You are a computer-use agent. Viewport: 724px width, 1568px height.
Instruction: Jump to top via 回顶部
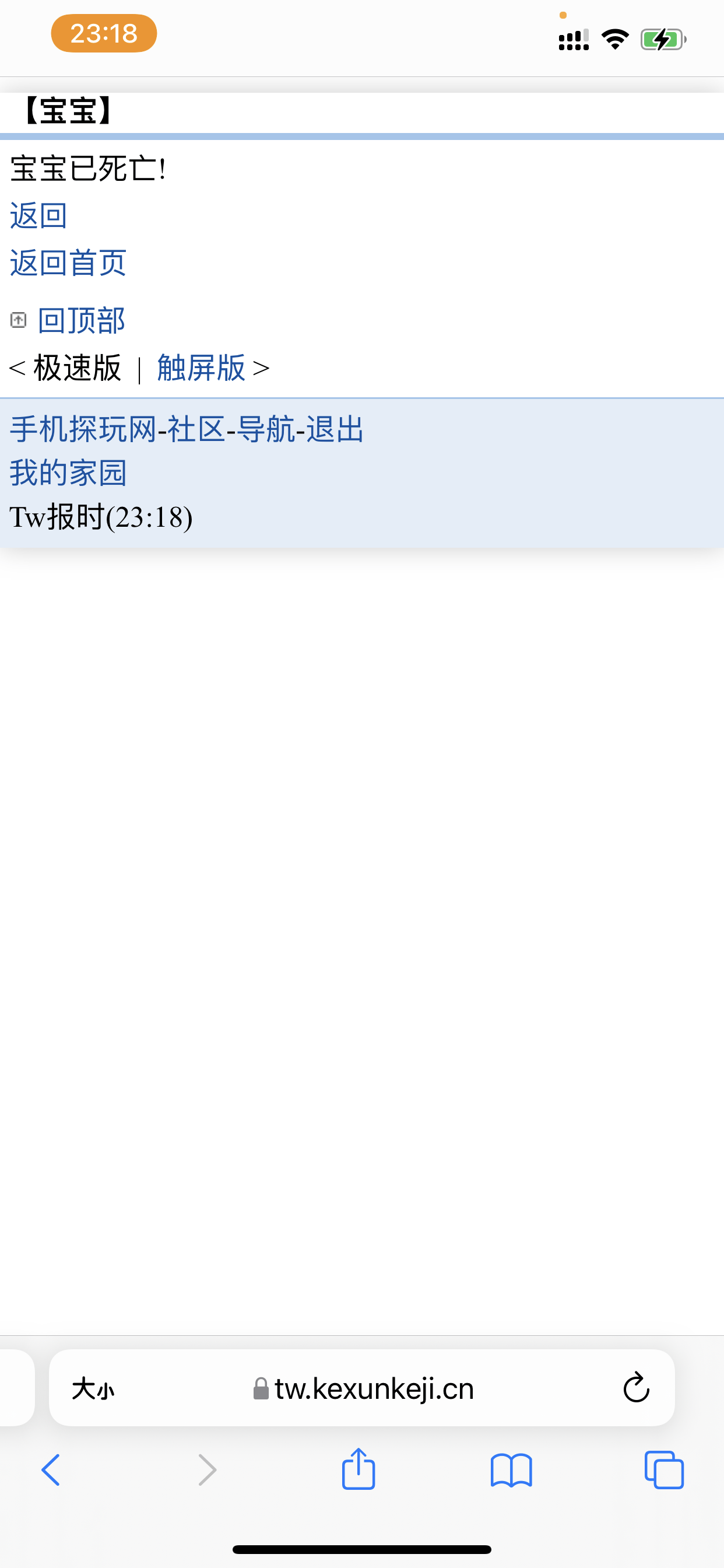[x=81, y=320]
